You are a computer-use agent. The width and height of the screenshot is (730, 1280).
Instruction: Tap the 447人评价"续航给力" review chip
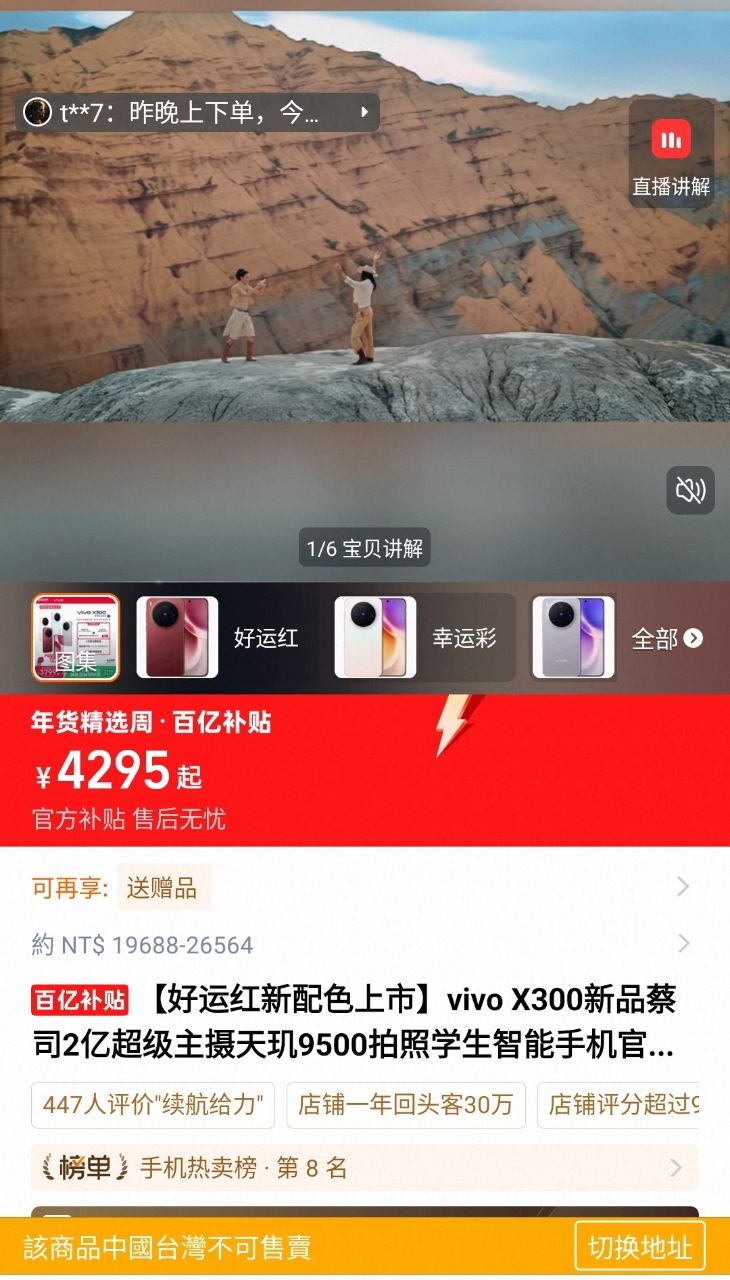coord(153,1104)
